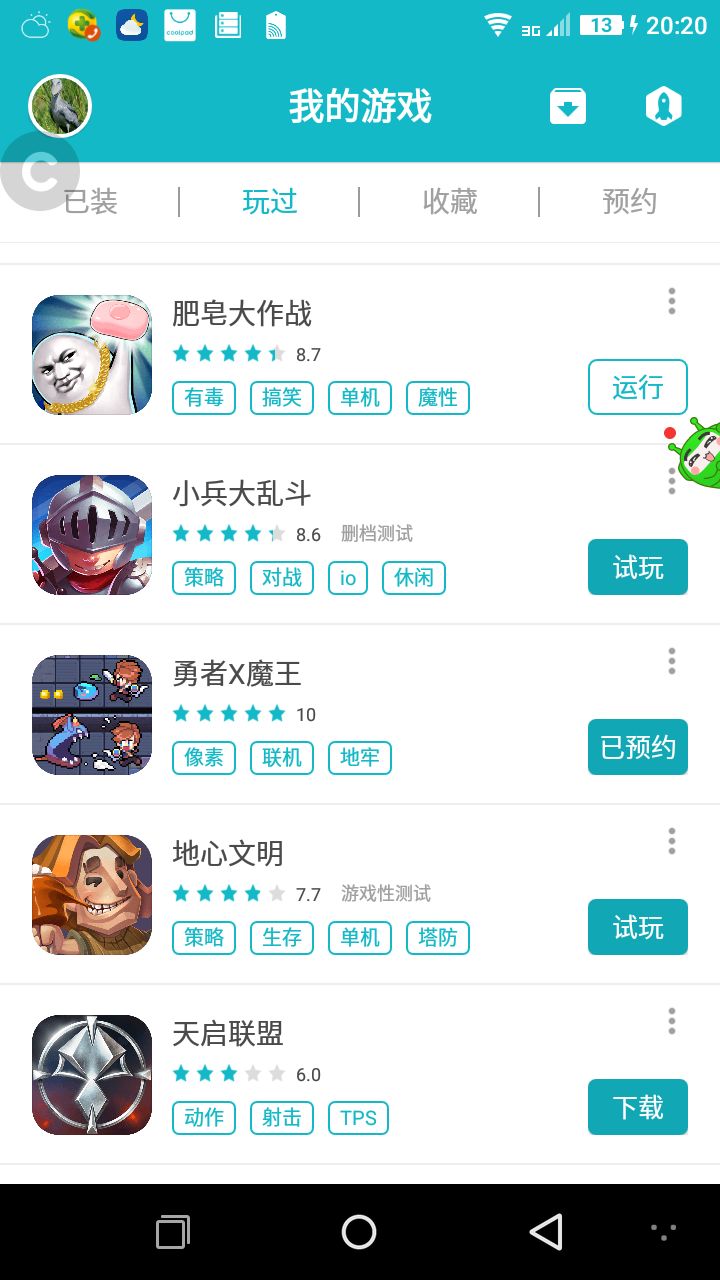Image resolution: width=720 pixels, height=1280 pixels.
Task: Open more options for 勇者X魔王
Action: pos(671,661)
